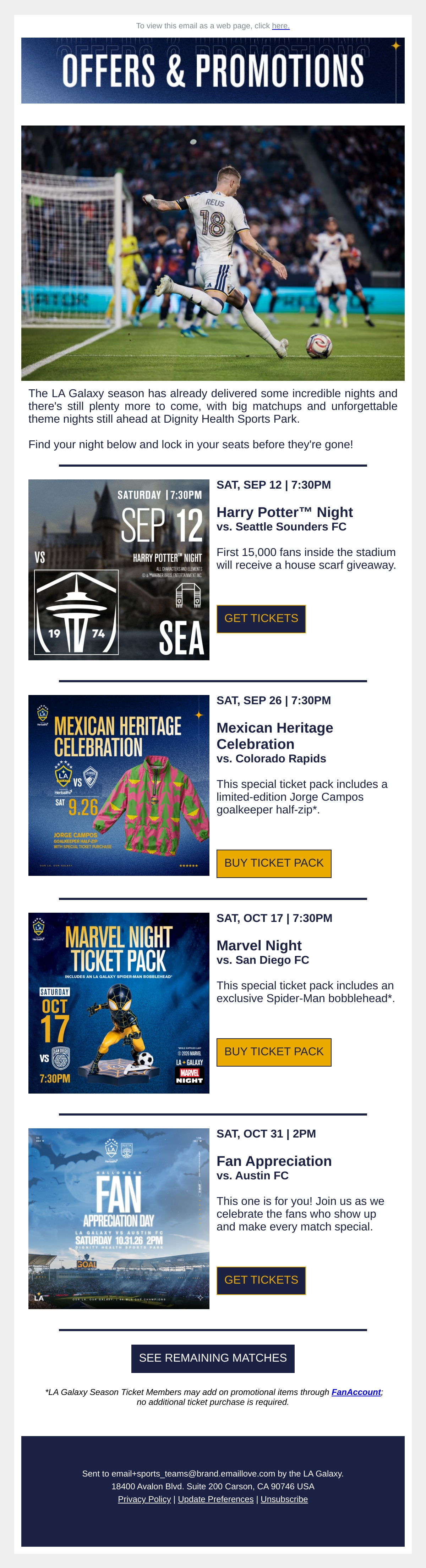Screen dimensions: 426x1568
Task: Open the Marvel Night Ticket Pack image
Action: [119, 1002]
